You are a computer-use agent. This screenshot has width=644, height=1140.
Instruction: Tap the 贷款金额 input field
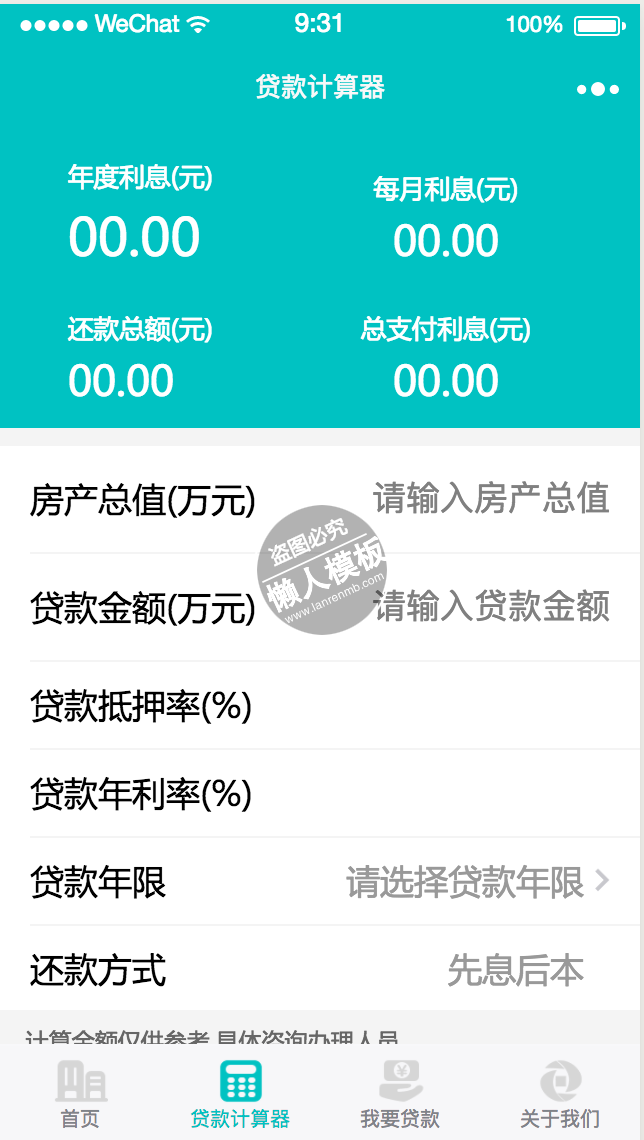[x=491, y=606]
